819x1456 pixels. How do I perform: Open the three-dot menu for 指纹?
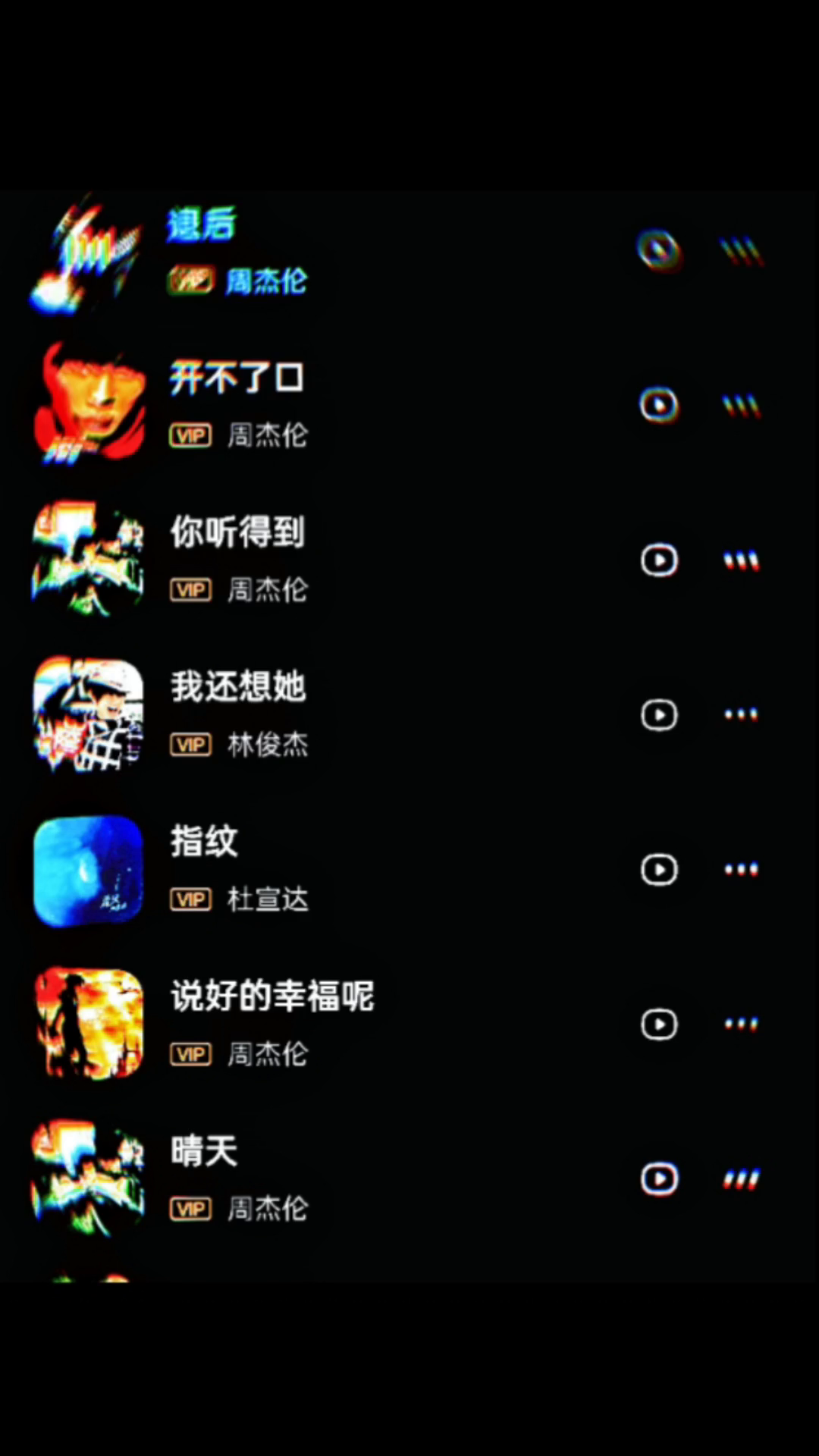click(741, 869)
